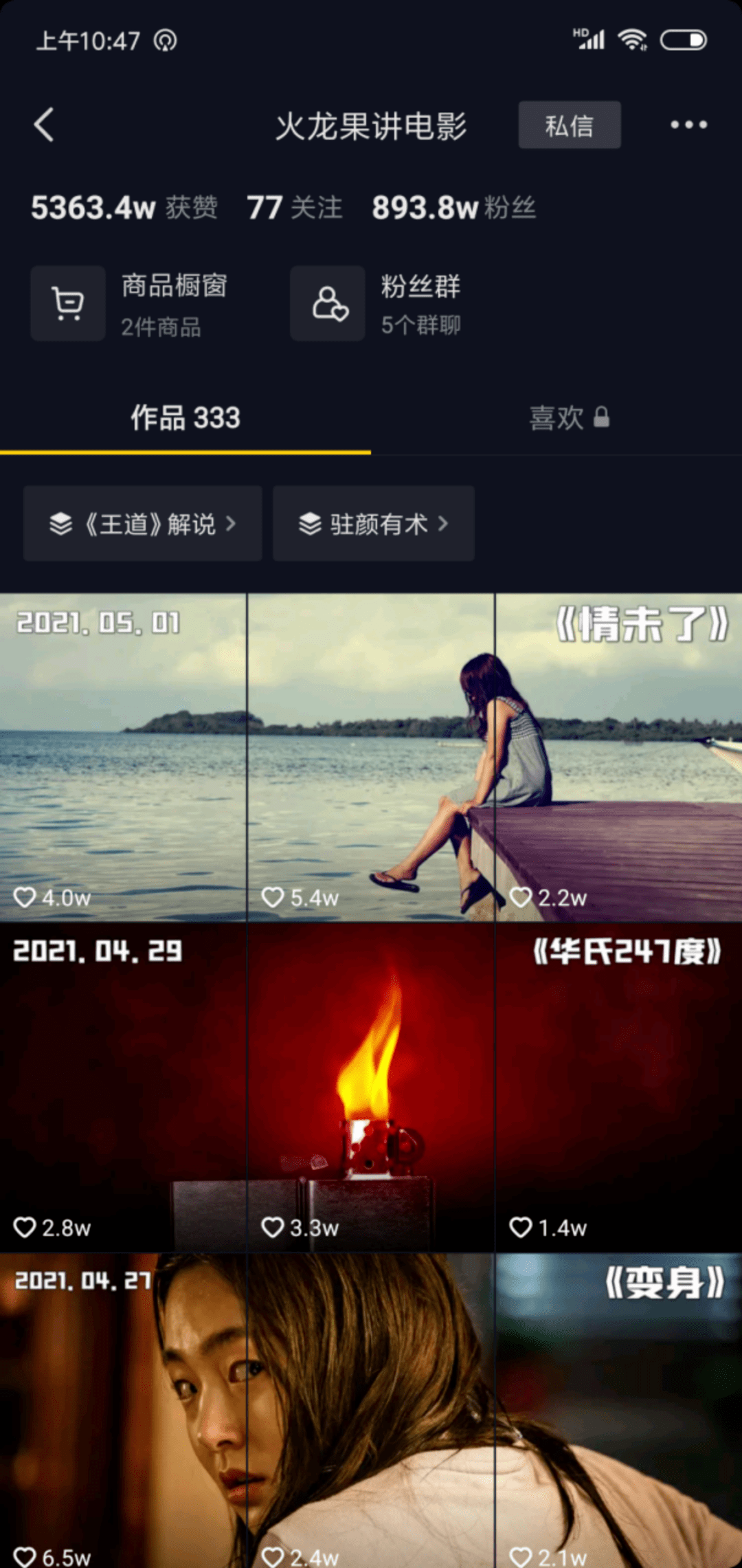Send a private message via 私信
Screen dimensions: 742x1568
[x=569, y=125]
